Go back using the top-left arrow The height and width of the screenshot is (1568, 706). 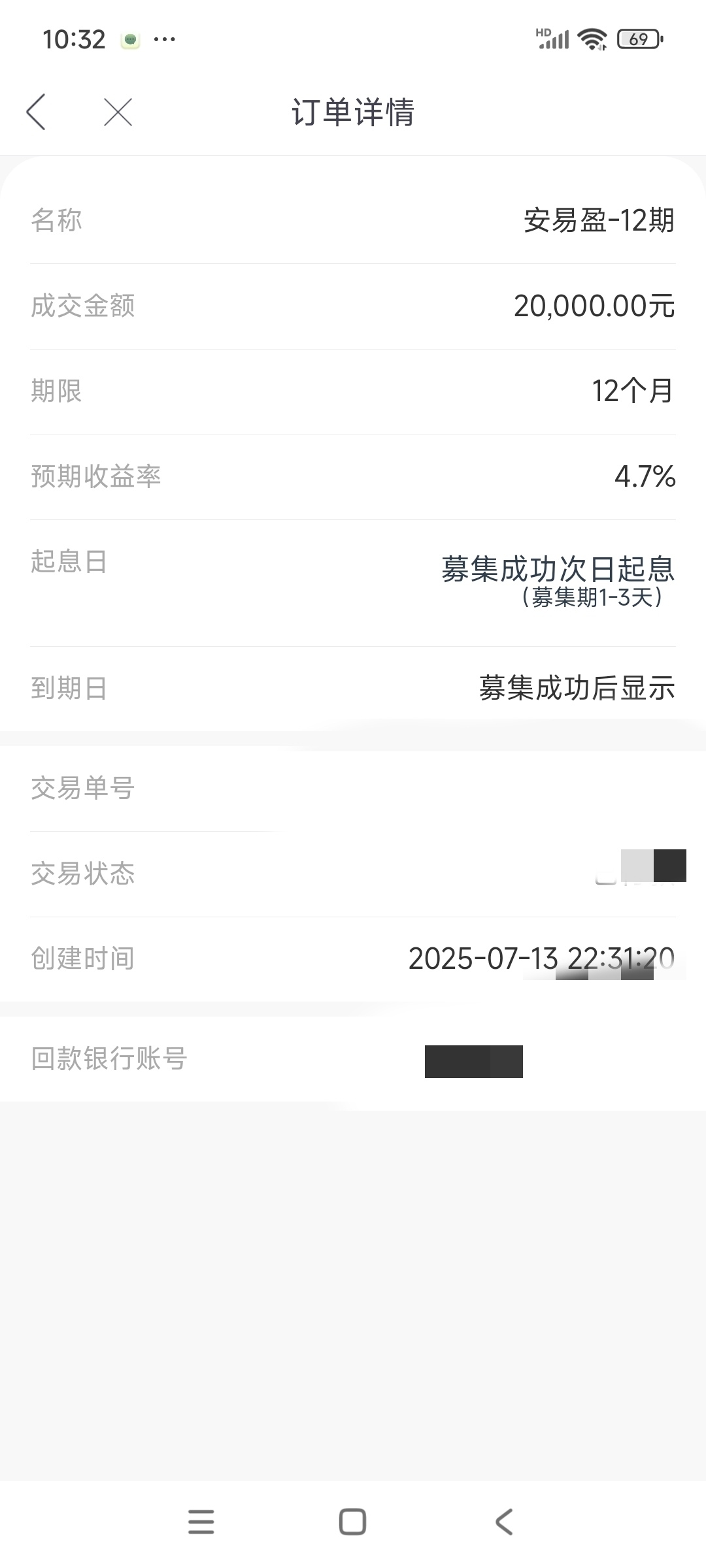[36, 112]
